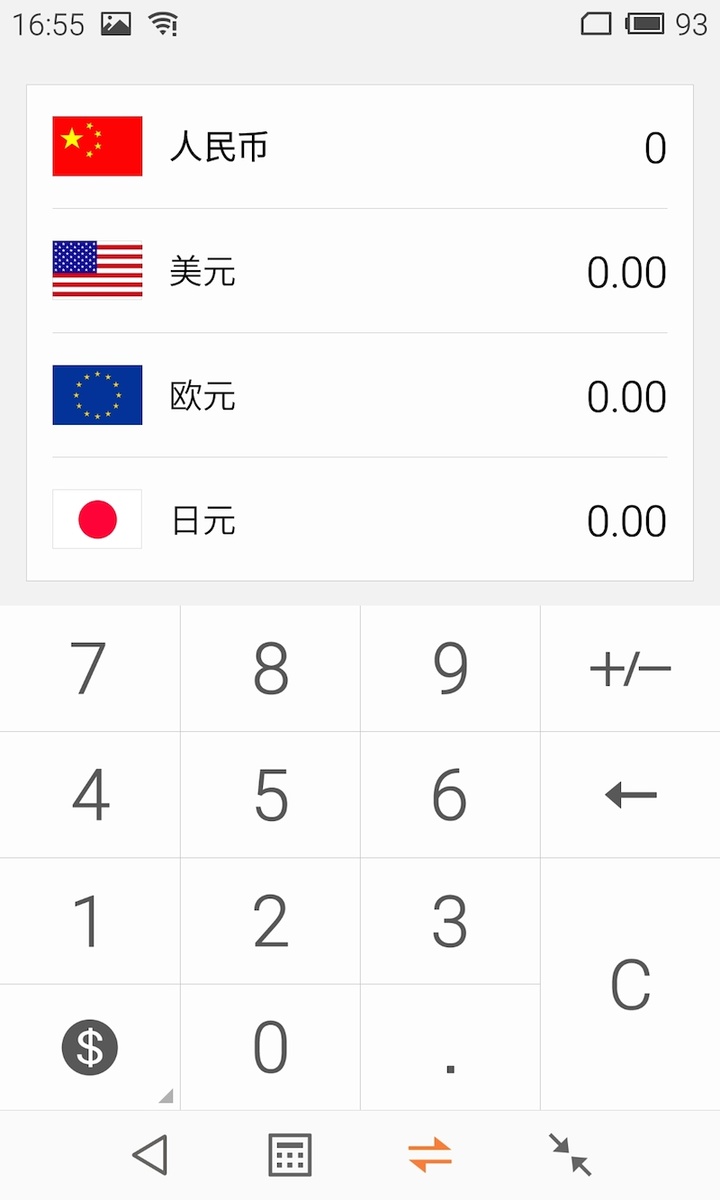Select the 美元 currency row

click(x=360, y=271)
